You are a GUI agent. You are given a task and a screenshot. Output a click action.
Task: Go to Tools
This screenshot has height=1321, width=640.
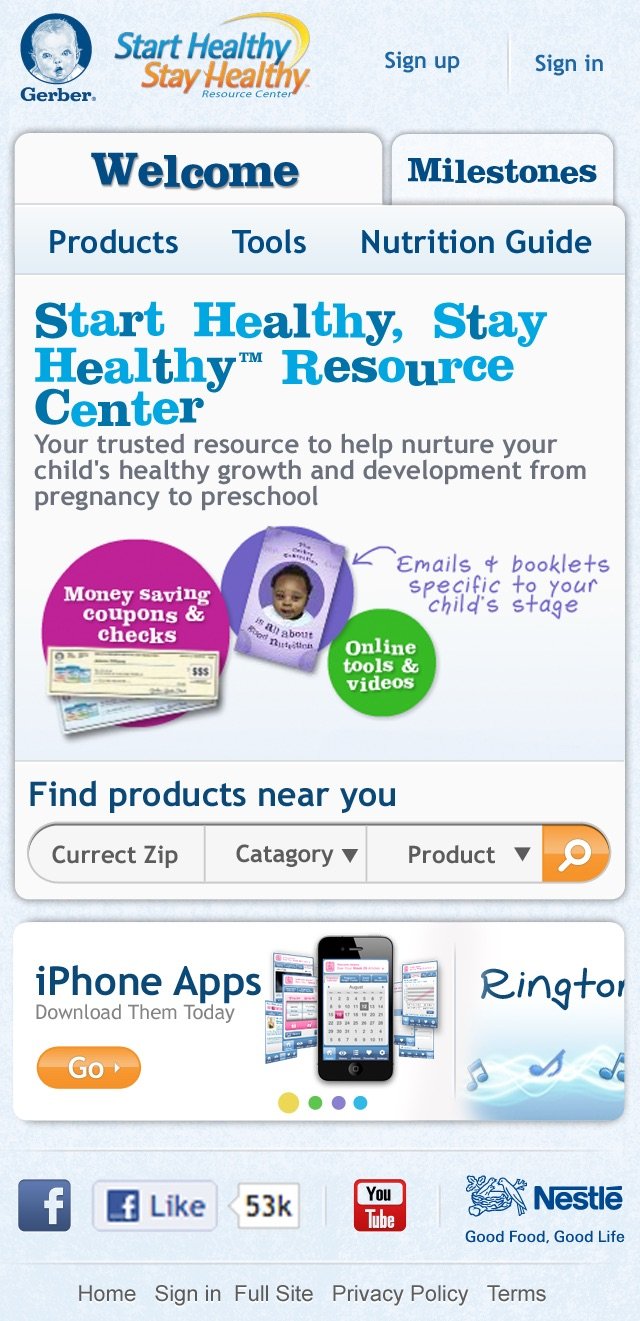(x=269, y=242)
